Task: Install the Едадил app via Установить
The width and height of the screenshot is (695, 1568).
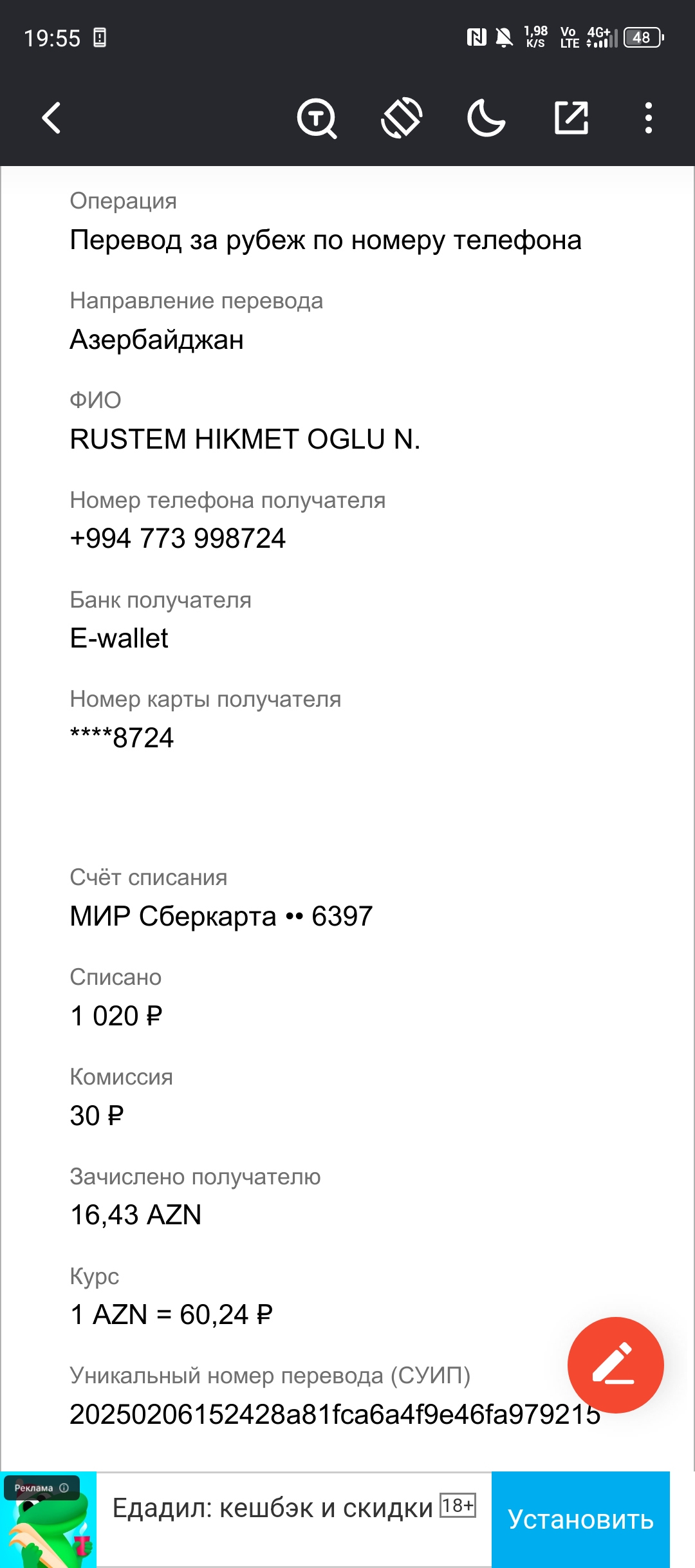Action: pyautogui.click(x=580, y=1519)
